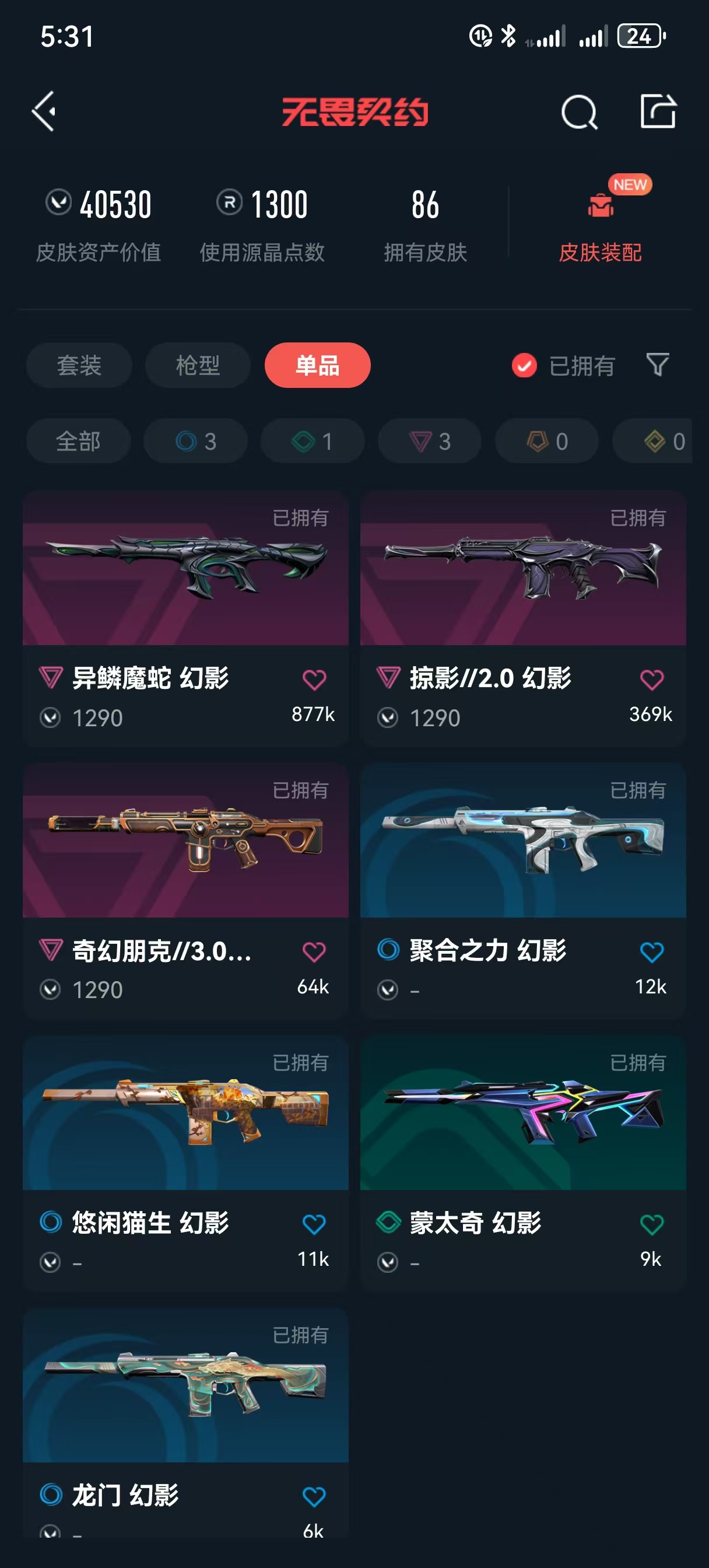The image size is (709, 1568).
Task: Toggle the 已拥有 owned filter checkbox
Action: (x=524, y=366)
